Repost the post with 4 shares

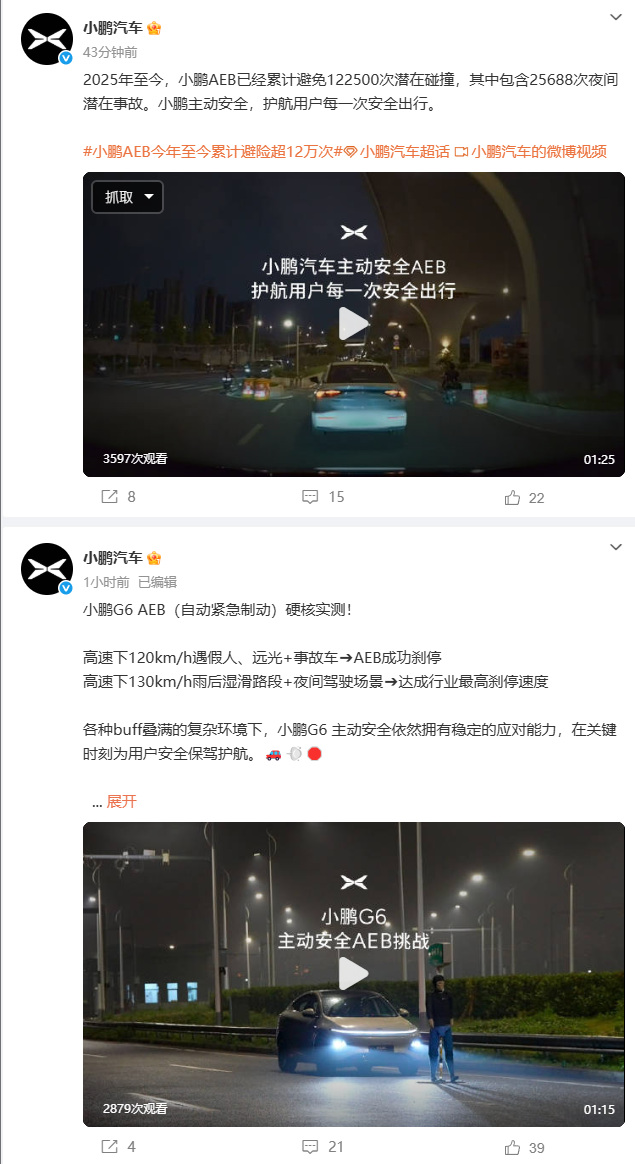pyautogui.click(x=119, y=1147)
